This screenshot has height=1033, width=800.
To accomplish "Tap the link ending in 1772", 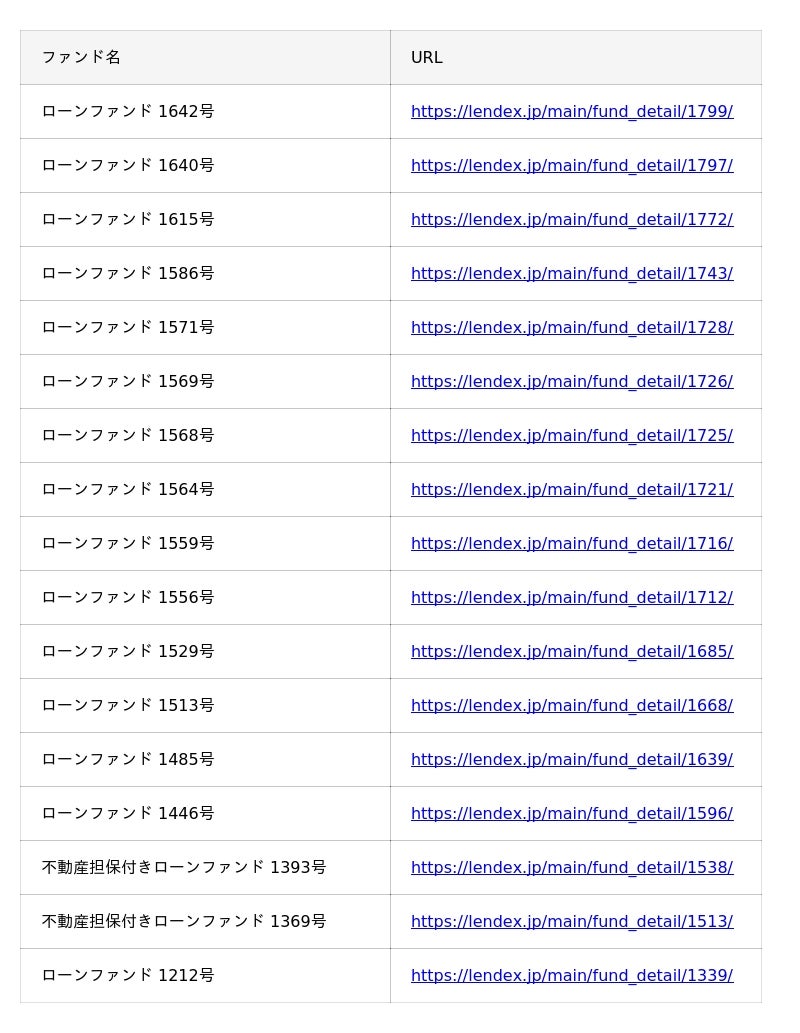I will [x=571, y=219].
